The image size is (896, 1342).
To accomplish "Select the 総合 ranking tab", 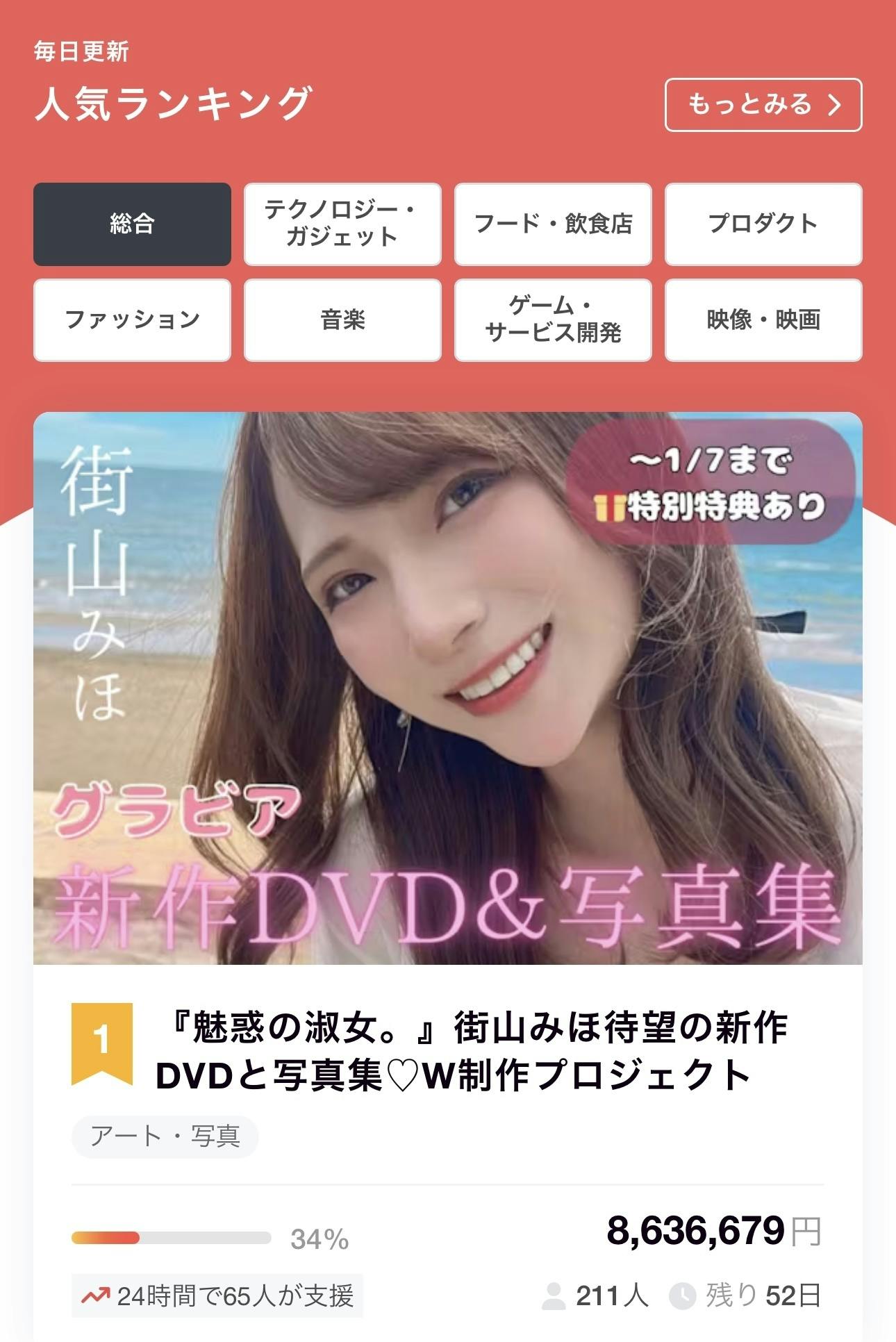I will (132, 224).
